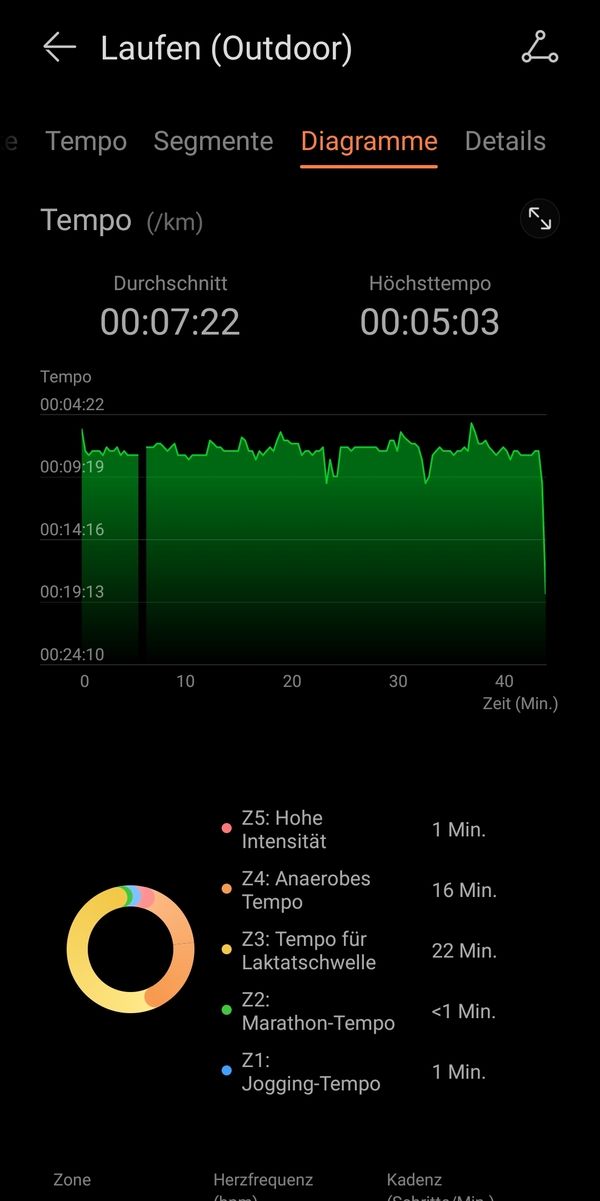The width and height of the screenshot is (600, 1201).
Task: Switch to the Tempo tab
Action: [86, 141]
